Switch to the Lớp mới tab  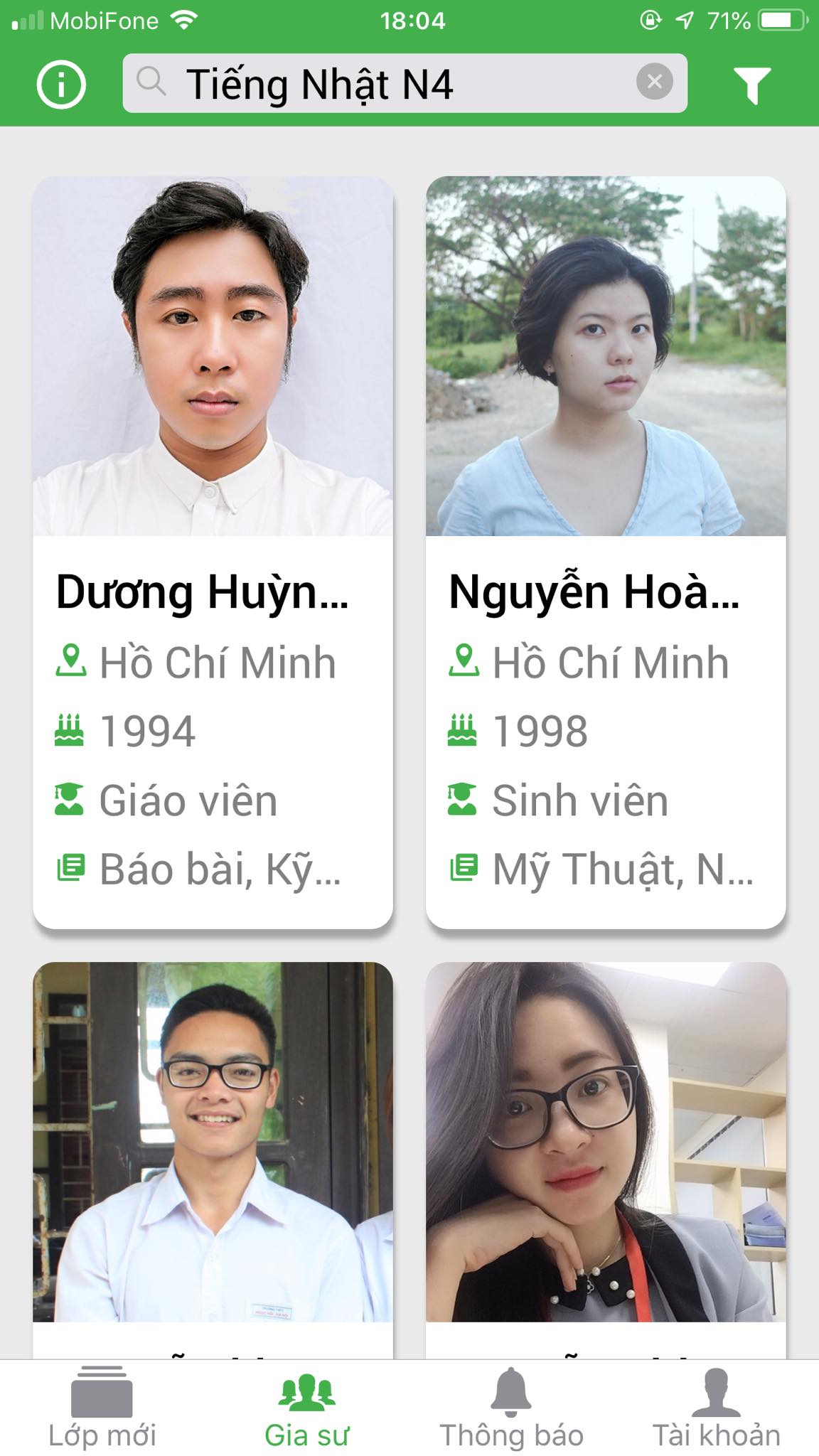pyautogui.click(x=102, y=1409)
